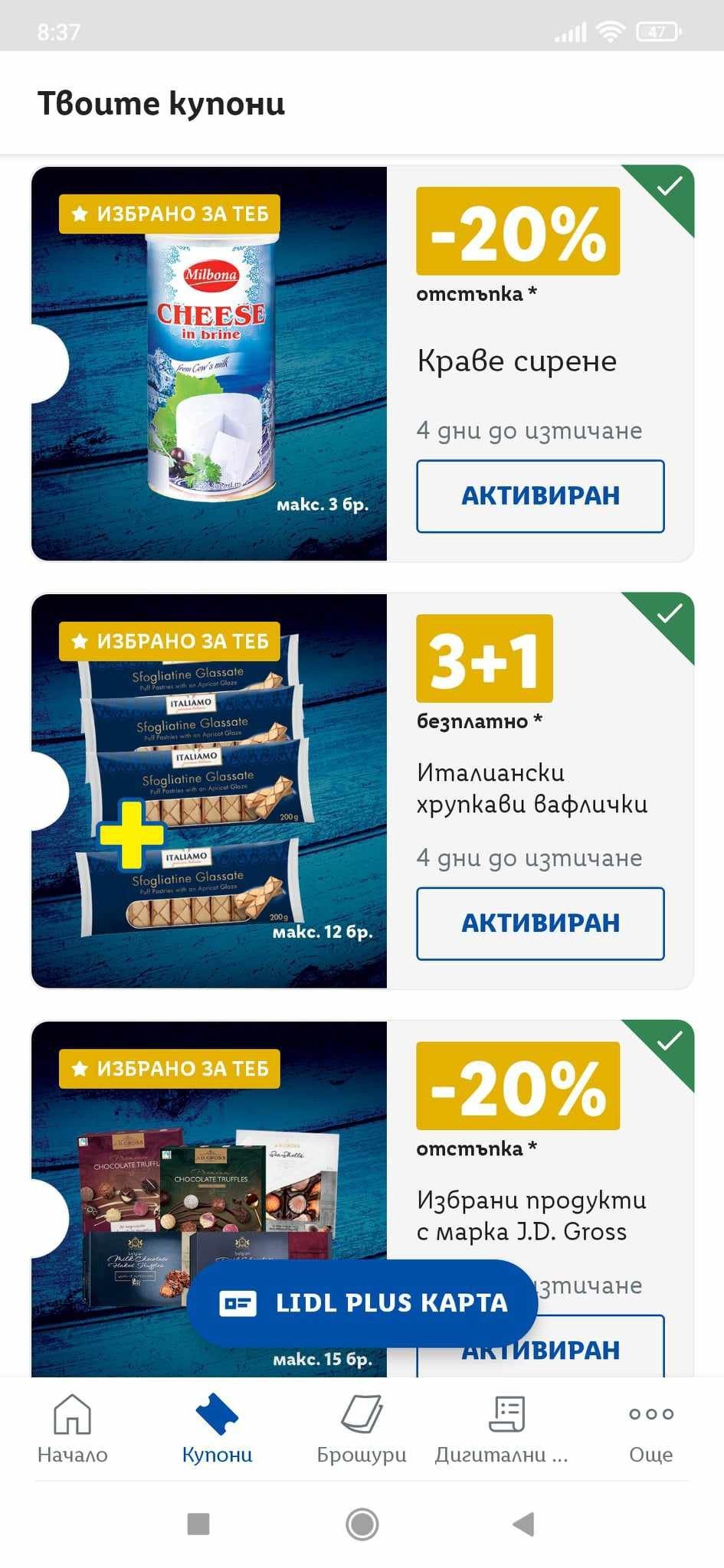Open the Milbona cheese coupon card
Screen dimensions: 724x1568
[209, 364]
